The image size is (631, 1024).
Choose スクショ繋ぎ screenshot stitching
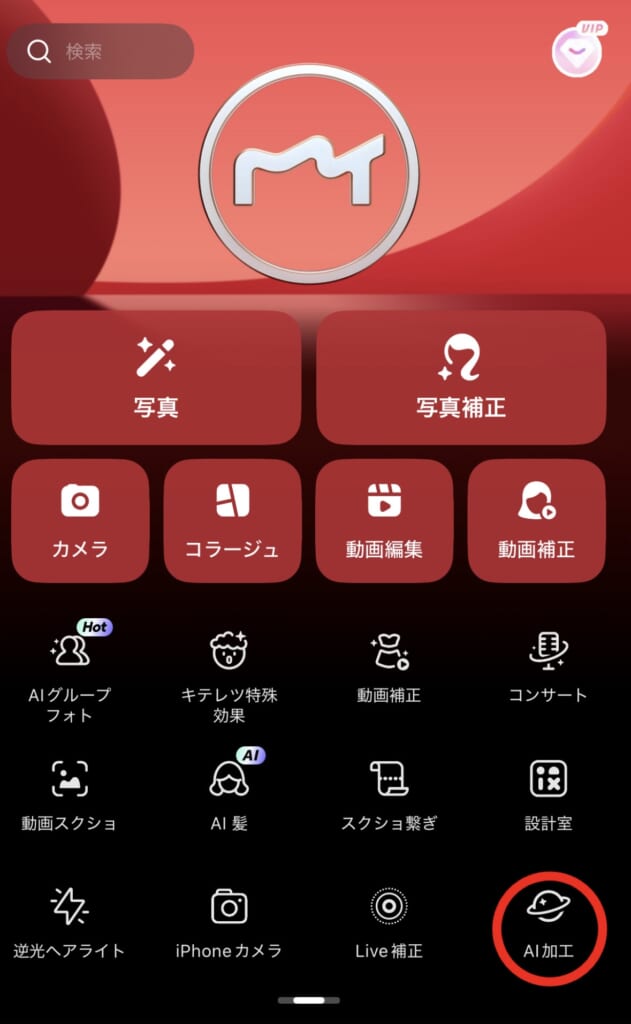click(389, 795)
